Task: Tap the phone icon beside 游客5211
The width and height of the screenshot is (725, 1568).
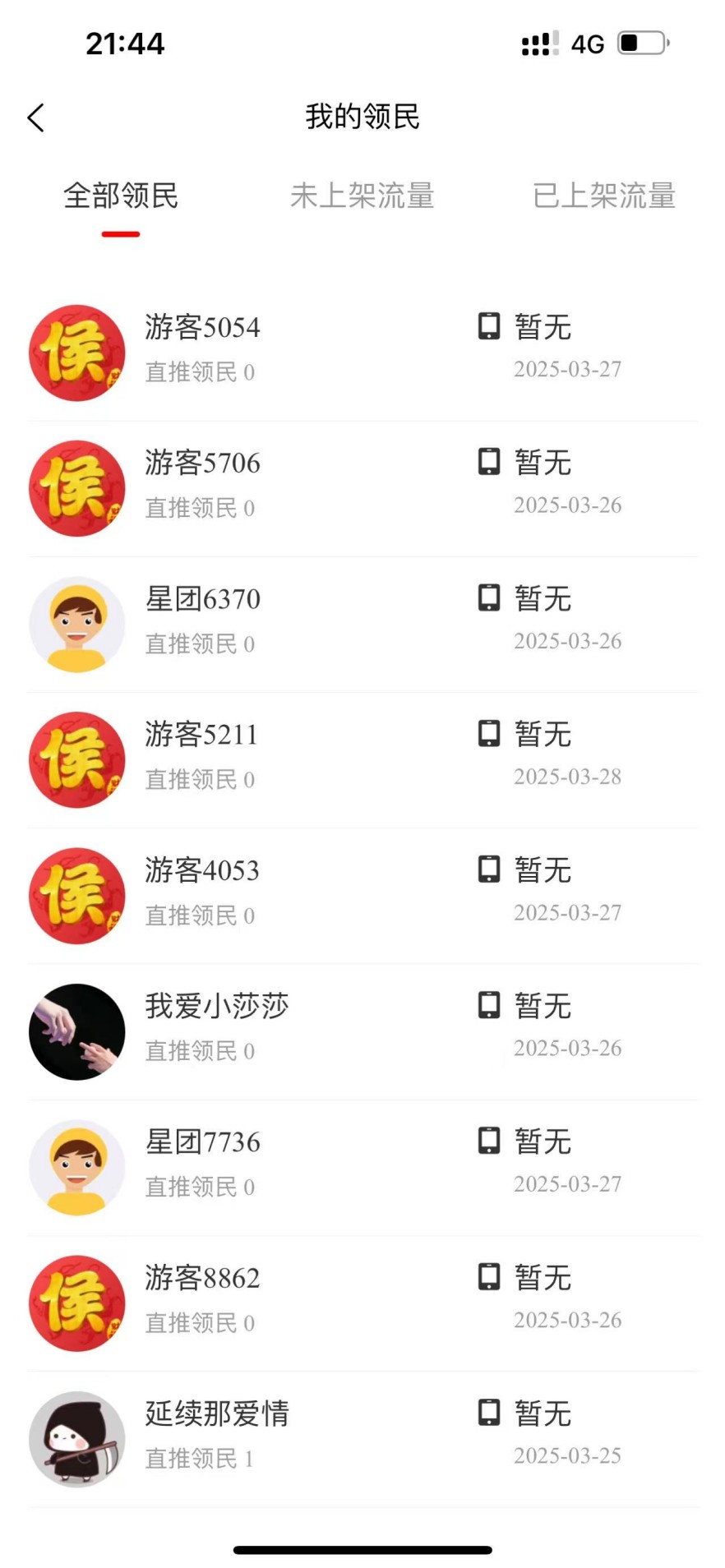Action: pos(489,733)
